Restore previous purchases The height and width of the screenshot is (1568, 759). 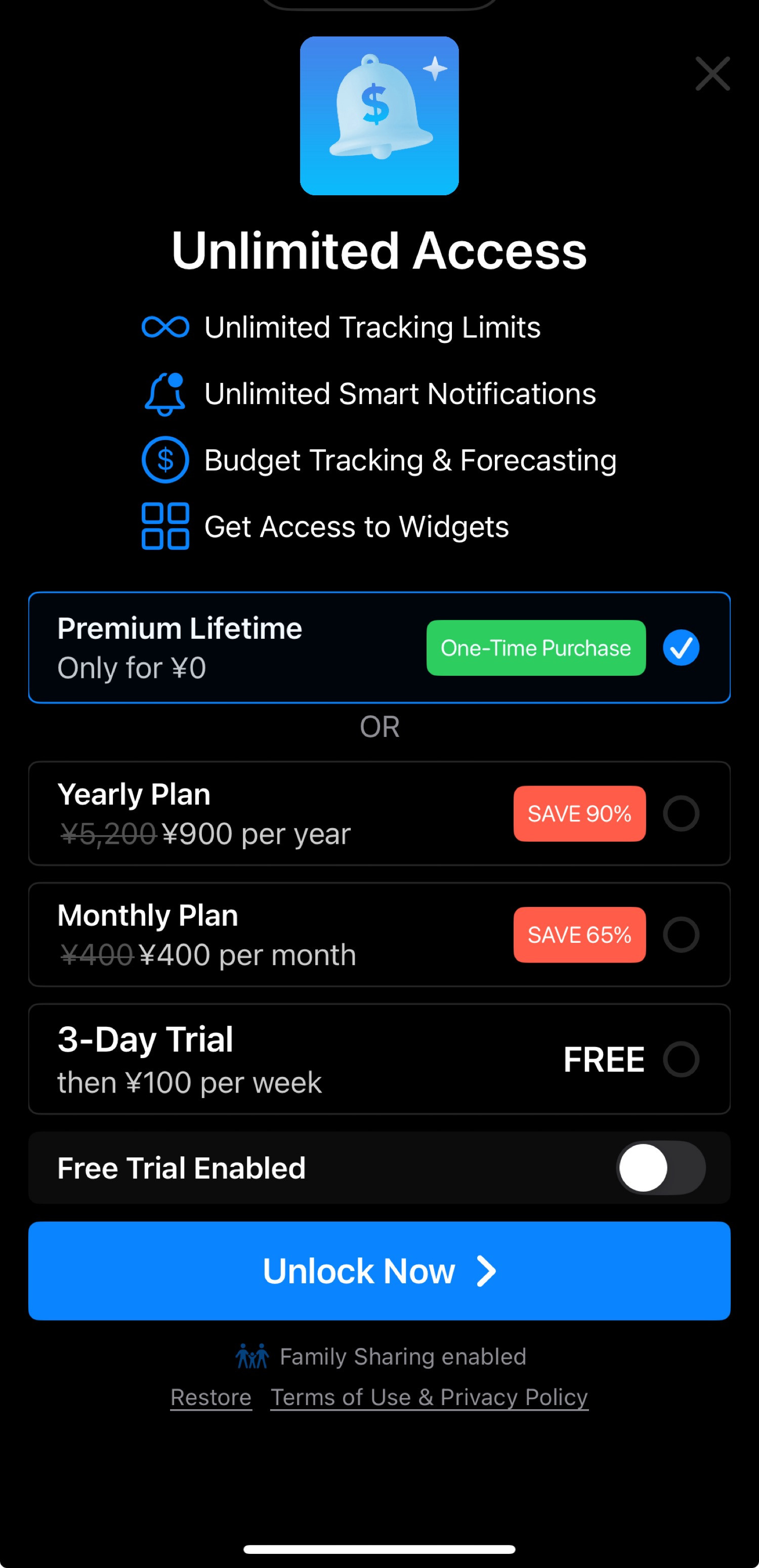[211, 1397]
